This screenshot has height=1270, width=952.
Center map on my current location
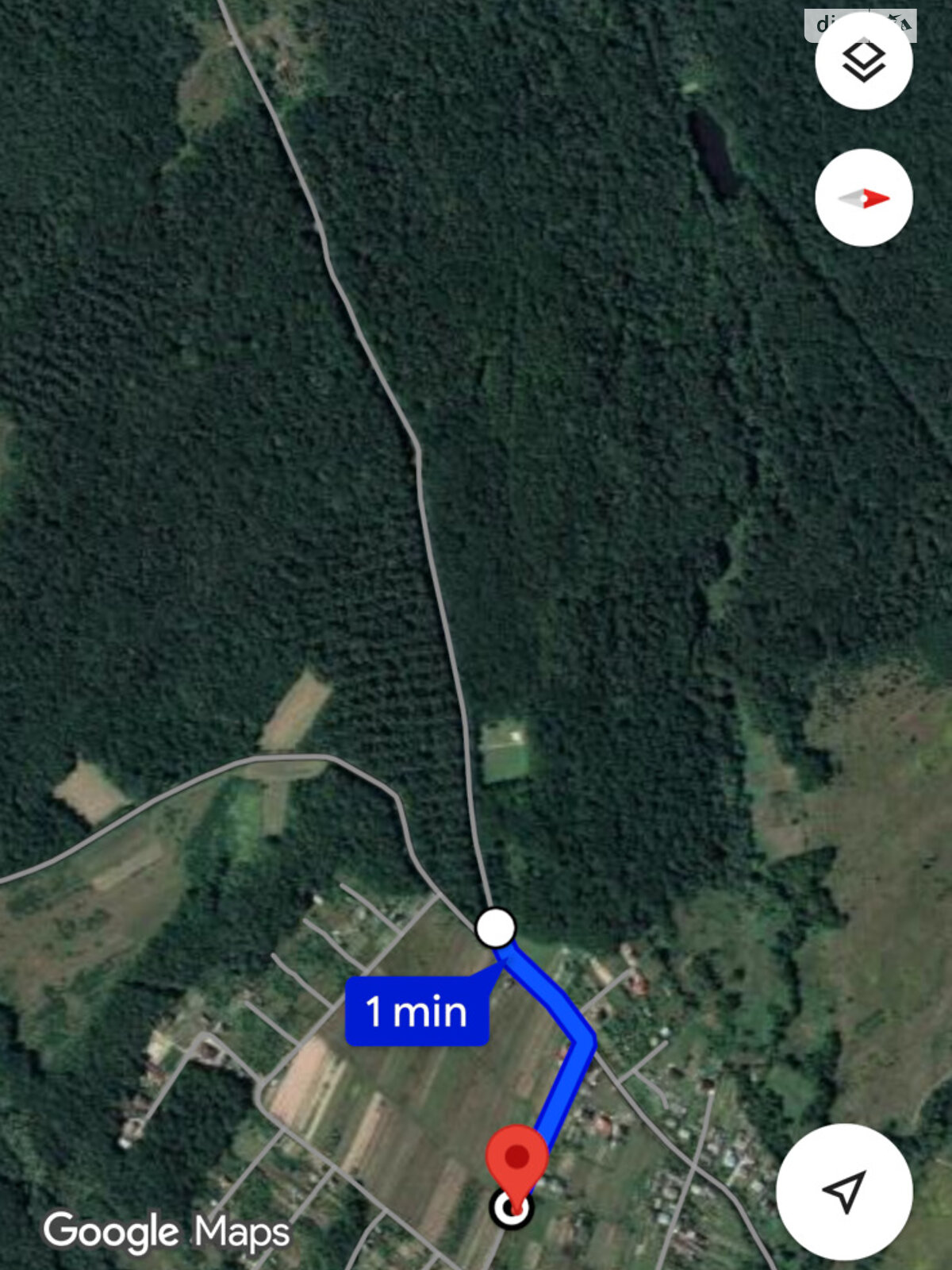pos(844,1191)
